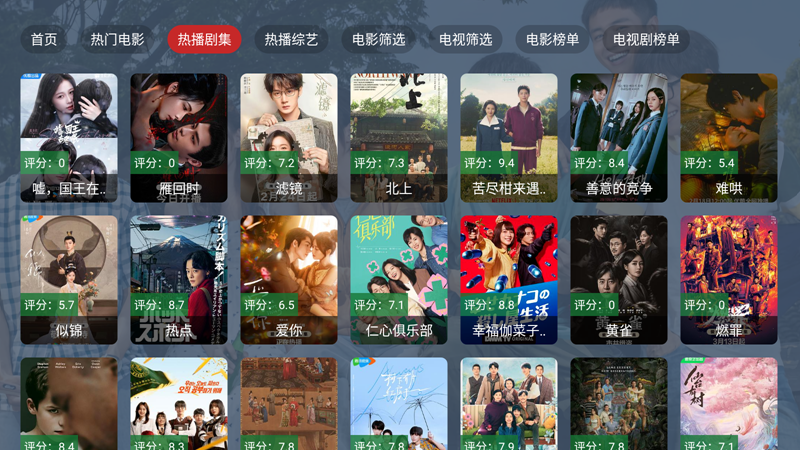The height and width of the screenshot is (450, 800).
Task: Open the series 燃罪
Action: (729, 279)
